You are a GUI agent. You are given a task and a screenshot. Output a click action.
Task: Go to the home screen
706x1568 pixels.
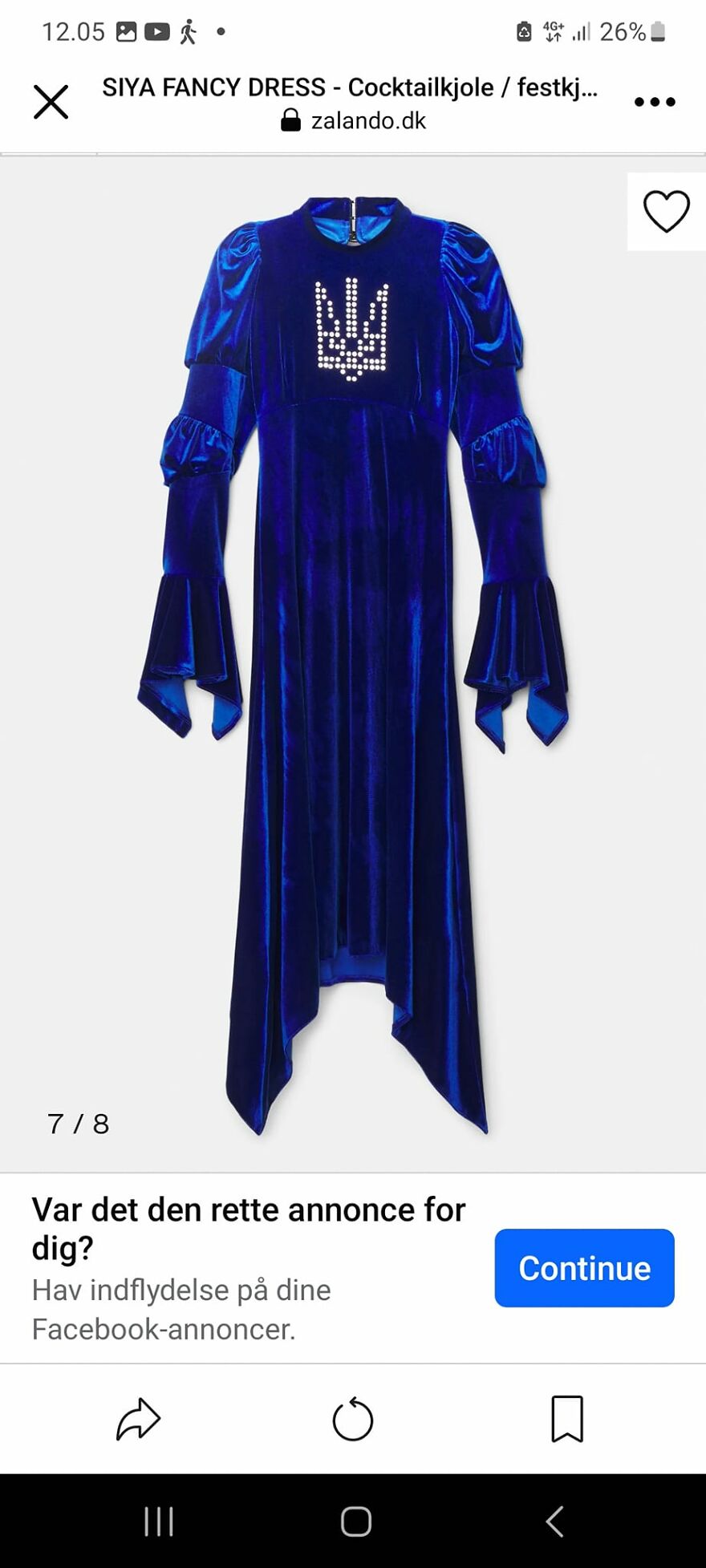[x=355, y=1521]
